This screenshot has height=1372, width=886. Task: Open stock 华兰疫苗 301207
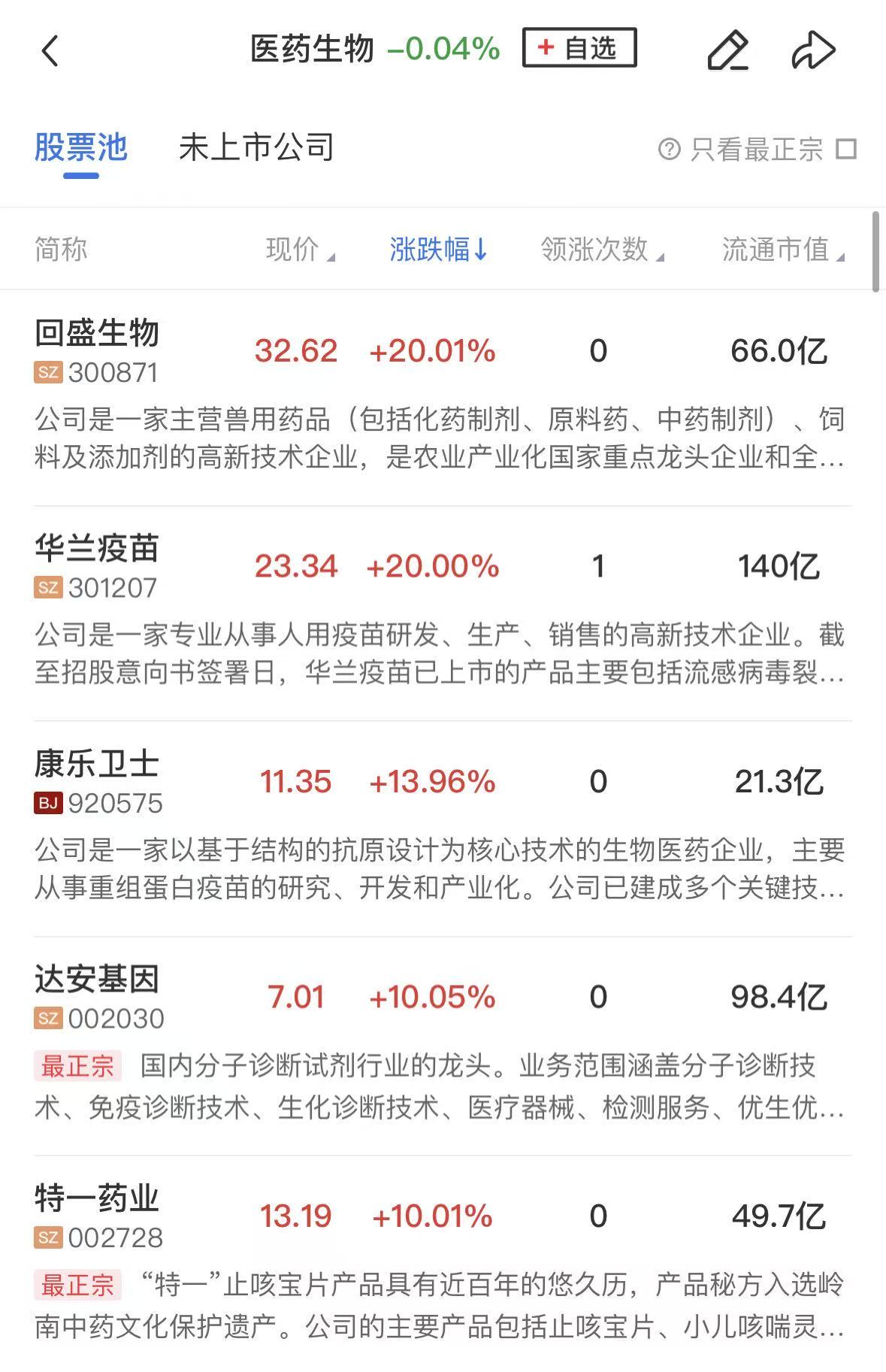(x=98, y=565)
